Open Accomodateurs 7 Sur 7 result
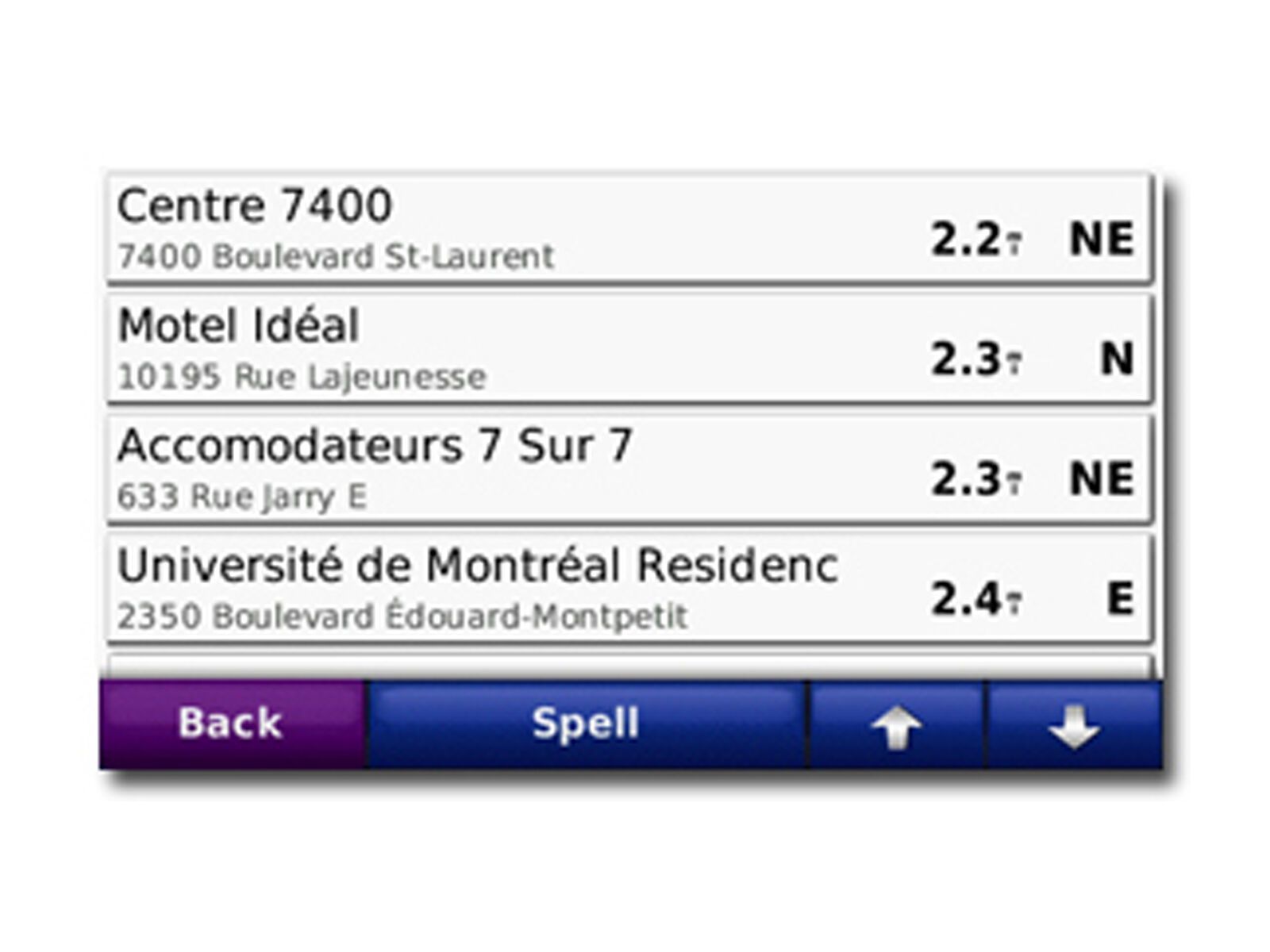 (x=627, y=469)
